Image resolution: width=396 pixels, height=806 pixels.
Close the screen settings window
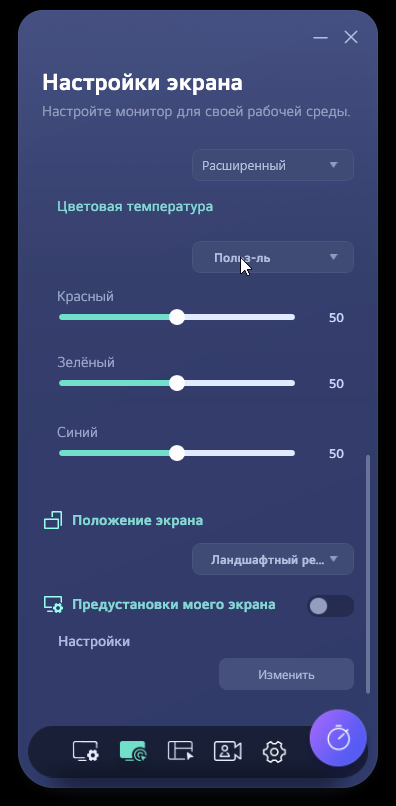tap(351, 37)
